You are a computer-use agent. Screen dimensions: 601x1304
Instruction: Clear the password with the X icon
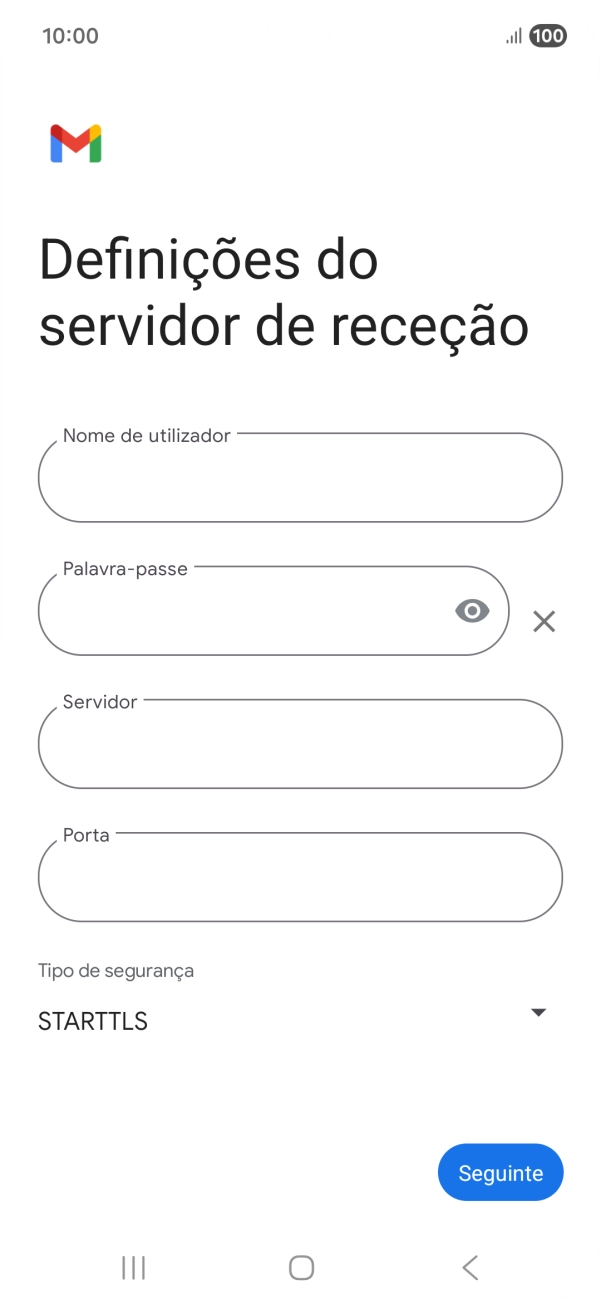[x=544, y=622]
